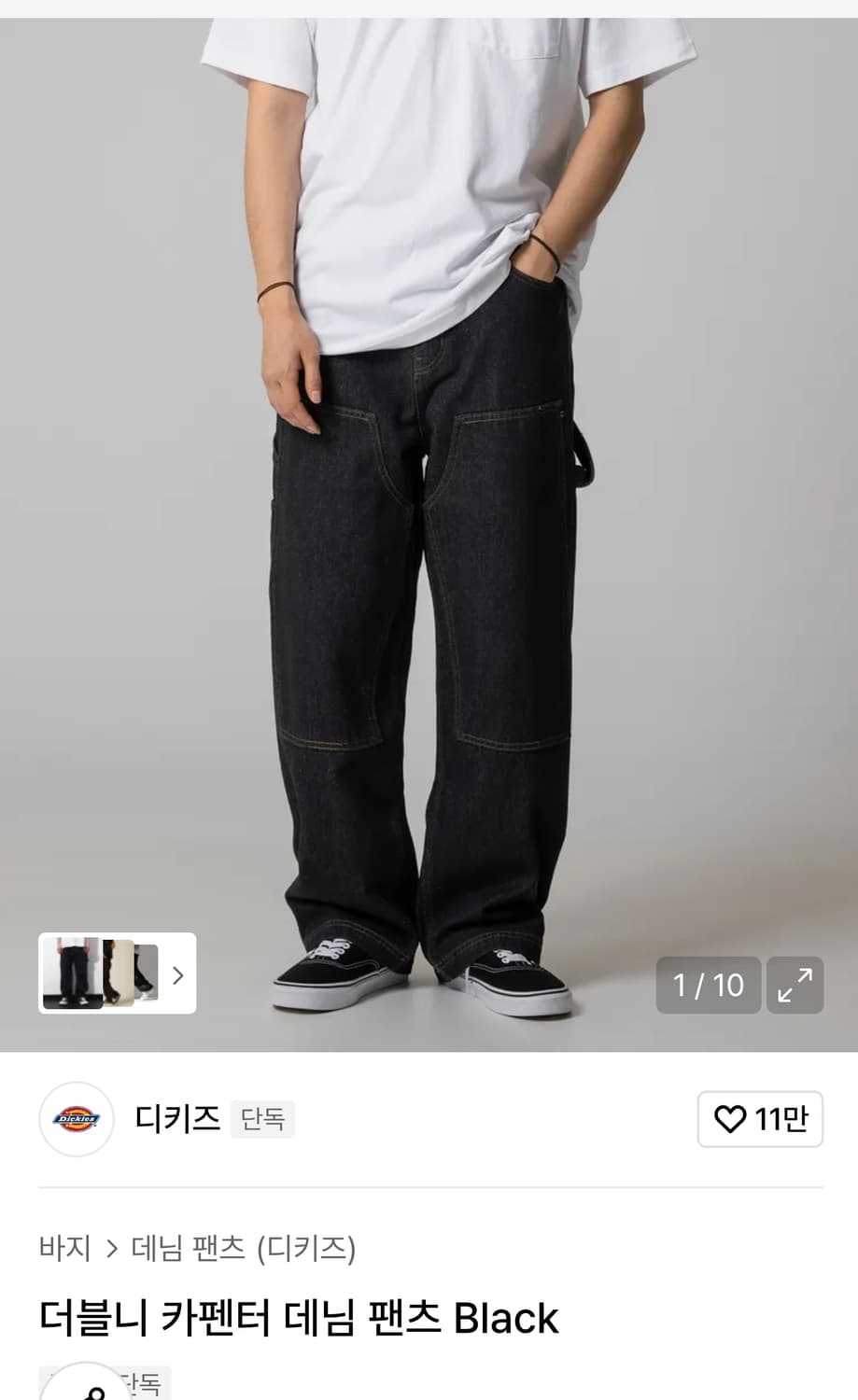Open fullscreen image view via expand arrows icon

coord(795,985)
